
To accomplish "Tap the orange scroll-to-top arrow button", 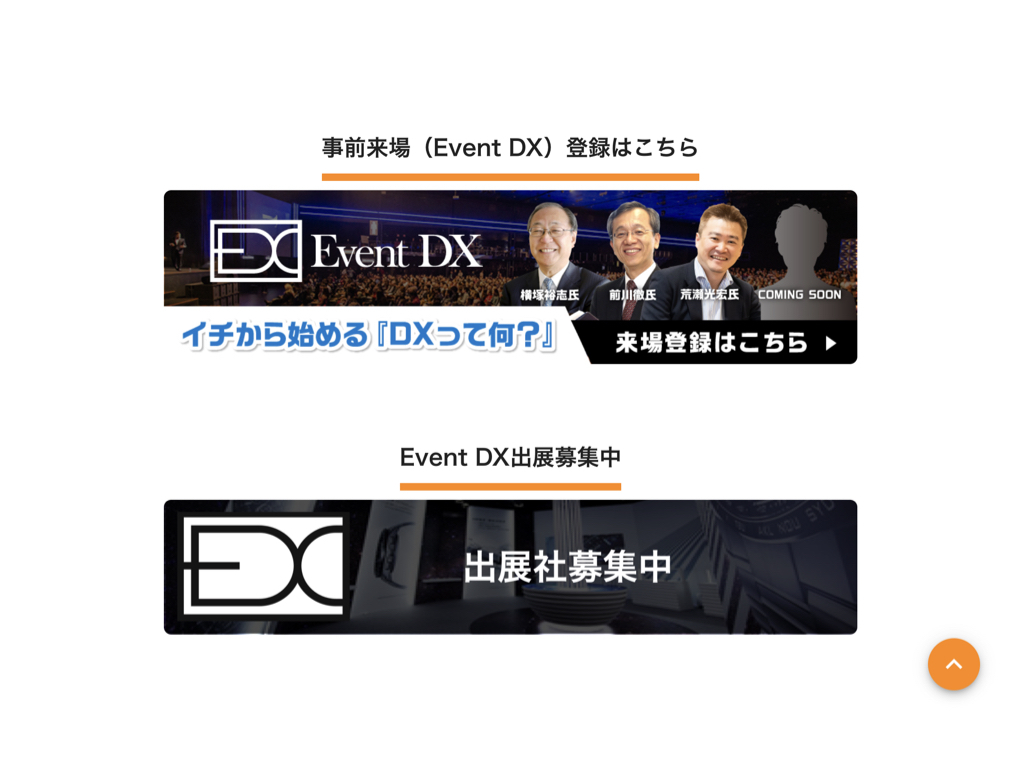I will coord(953,664).
